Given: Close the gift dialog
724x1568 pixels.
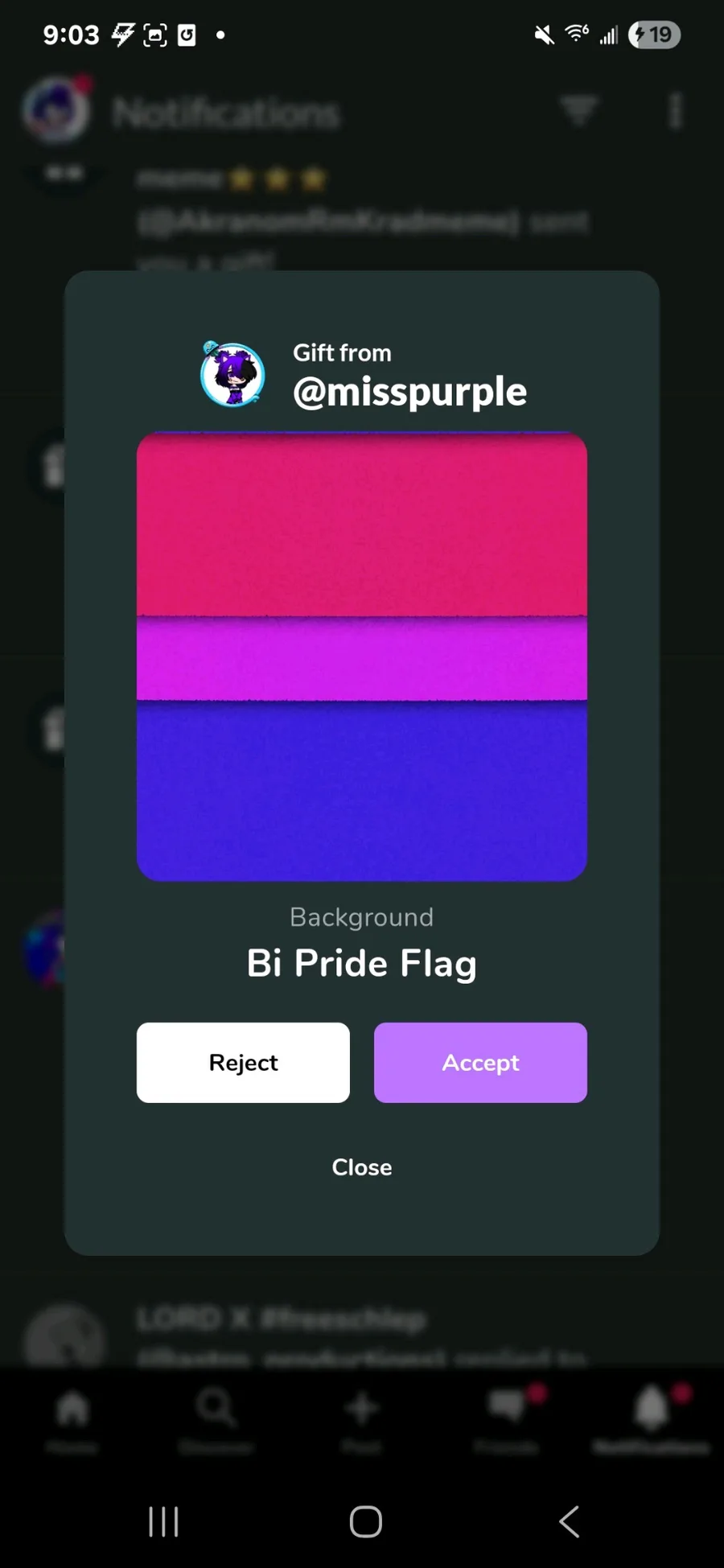Looking at the screenshot, I should pyautogui.click(x=362, y=1167).
